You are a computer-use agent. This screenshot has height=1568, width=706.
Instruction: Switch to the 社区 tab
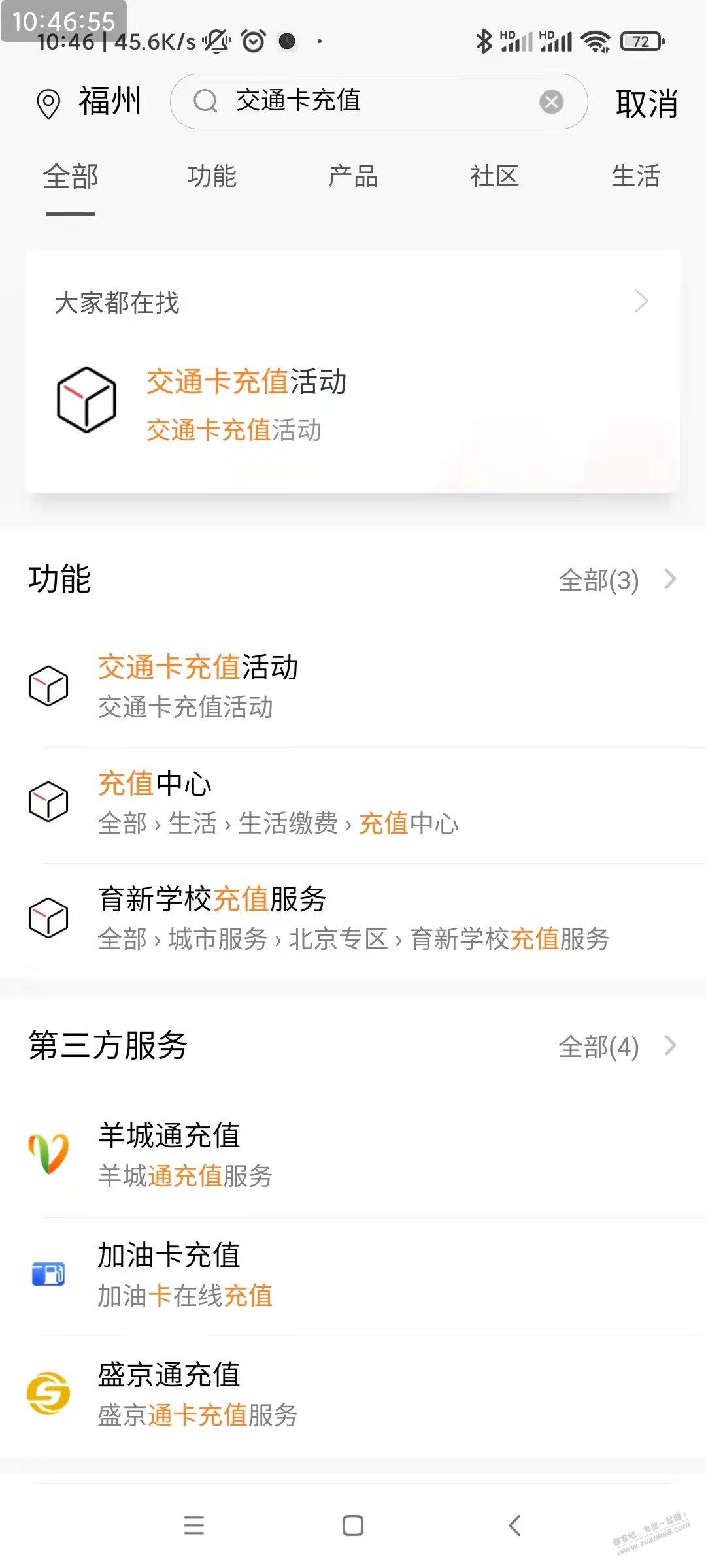click(x=494, y=176)
